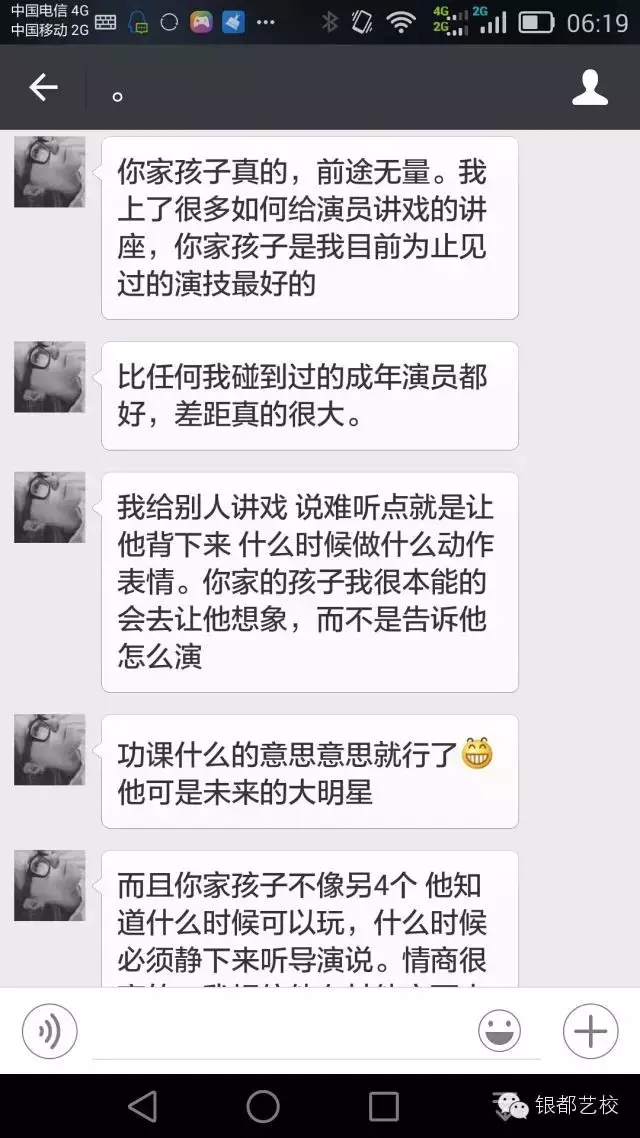
Task: Tap the avatar beside the 未来的大明星 message
Action: point(49,749)
